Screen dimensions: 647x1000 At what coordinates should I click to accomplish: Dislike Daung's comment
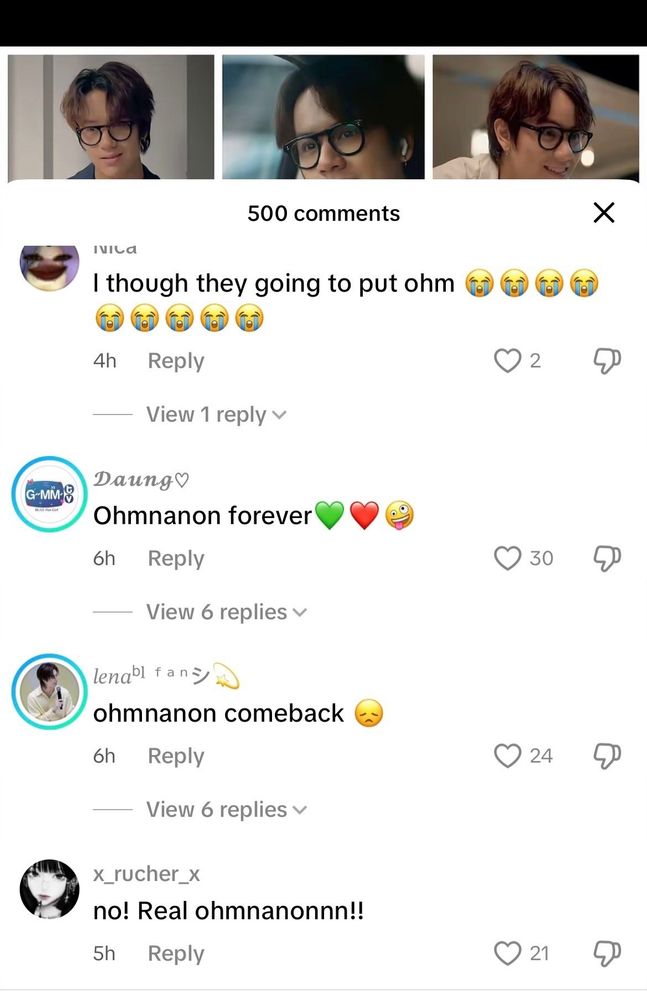click(607, 558)
